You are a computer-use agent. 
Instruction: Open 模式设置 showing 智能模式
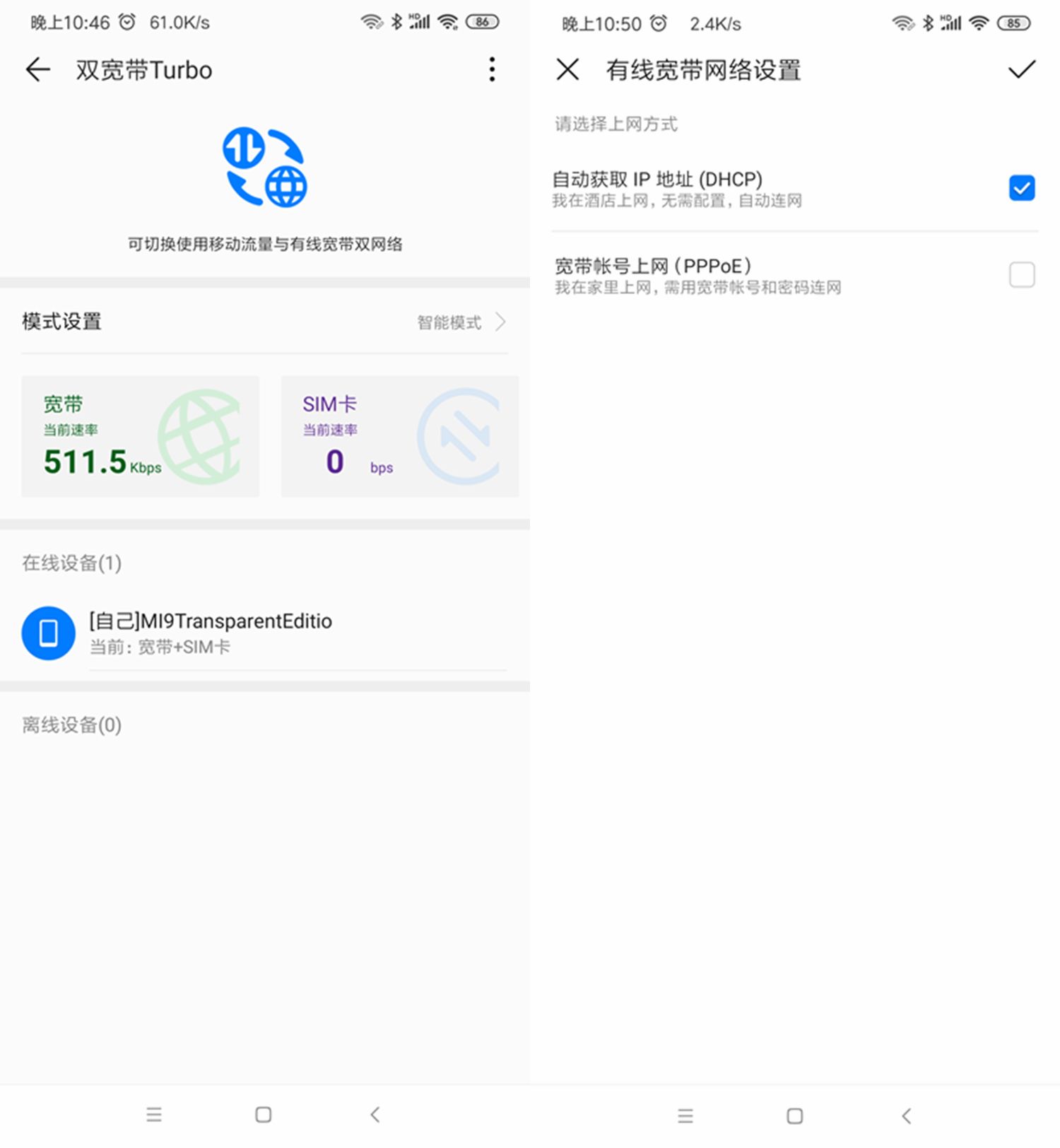coord(264,322)
